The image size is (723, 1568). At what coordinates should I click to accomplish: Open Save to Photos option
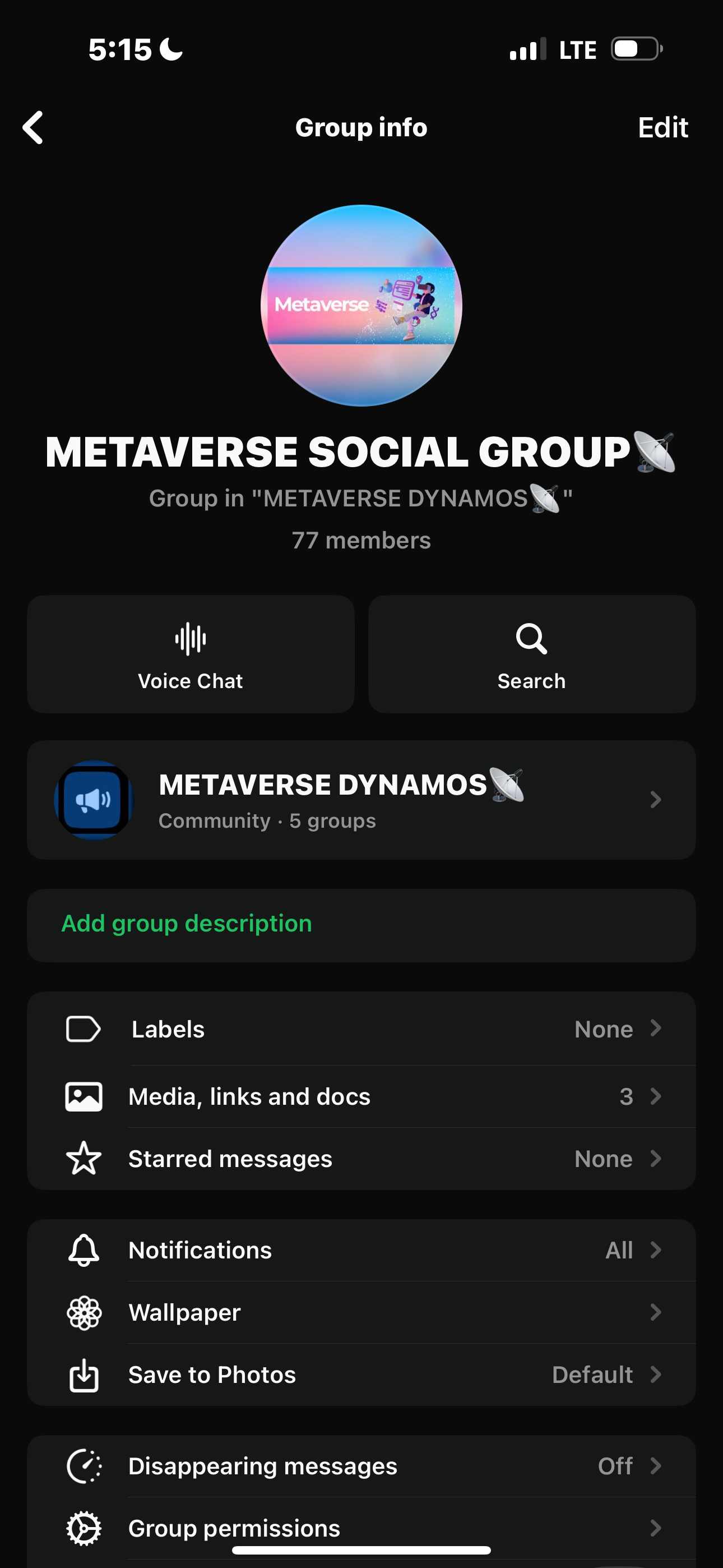point(361,1375)
